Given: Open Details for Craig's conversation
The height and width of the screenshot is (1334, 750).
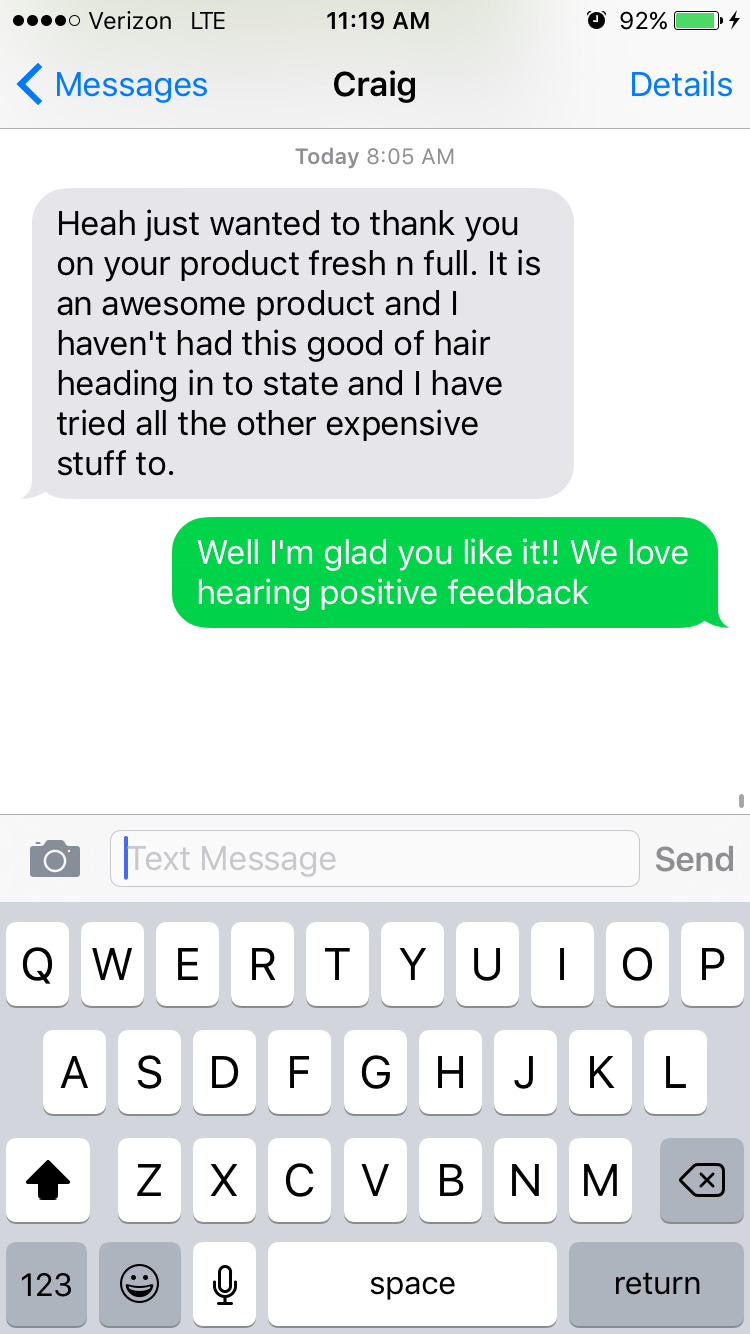Looking at the screenshot, I should (681, 85).
